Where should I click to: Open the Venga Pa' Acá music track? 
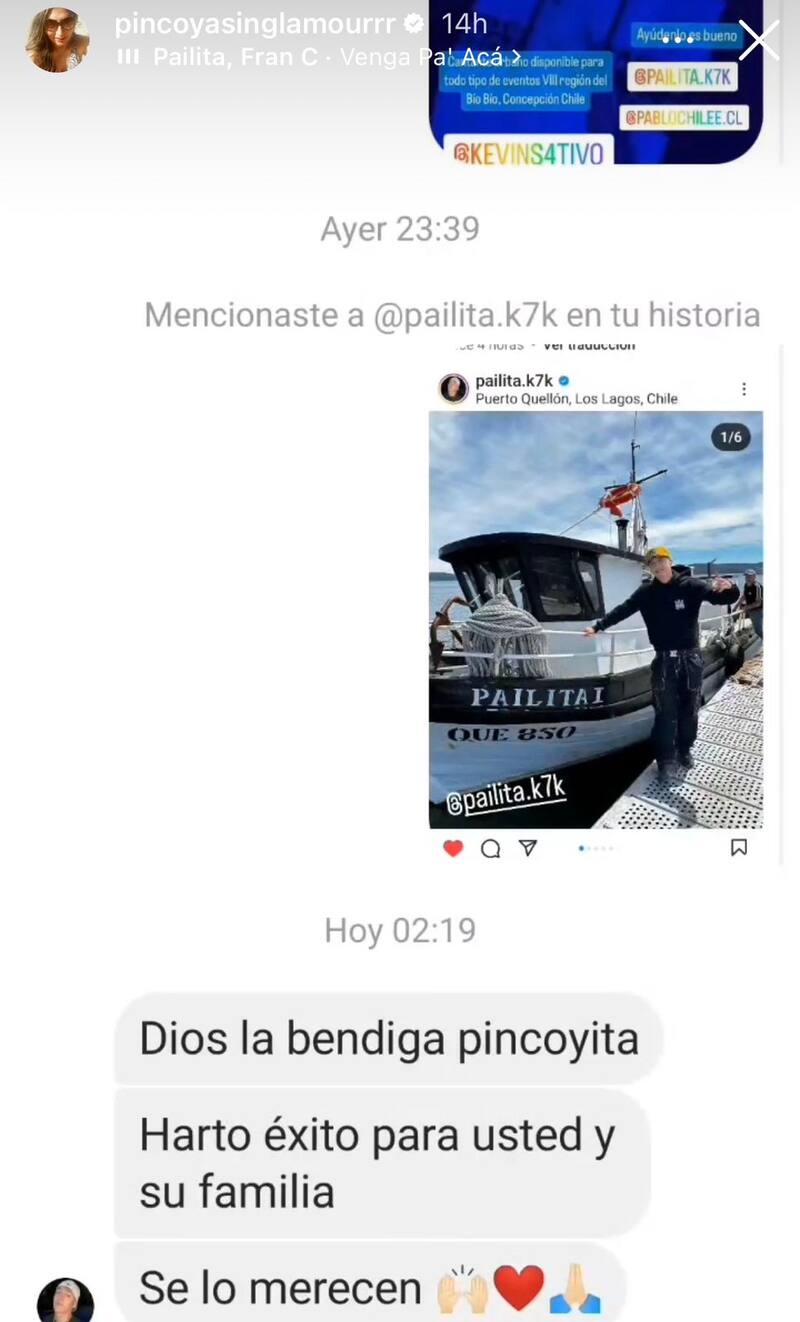320,57
